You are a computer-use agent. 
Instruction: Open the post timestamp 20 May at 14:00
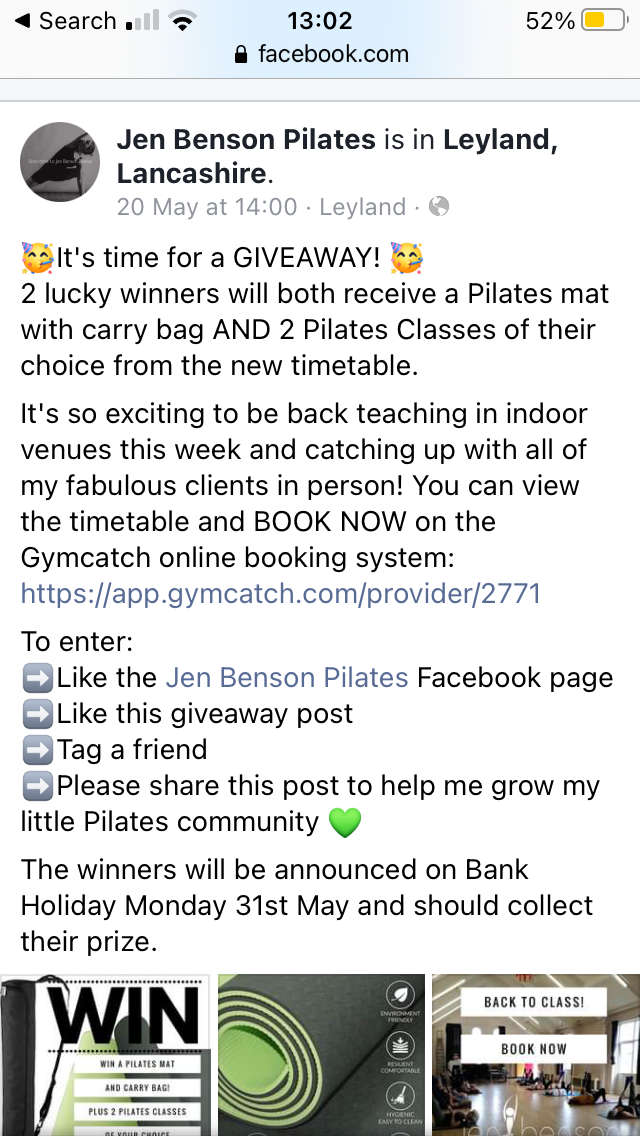207,207
